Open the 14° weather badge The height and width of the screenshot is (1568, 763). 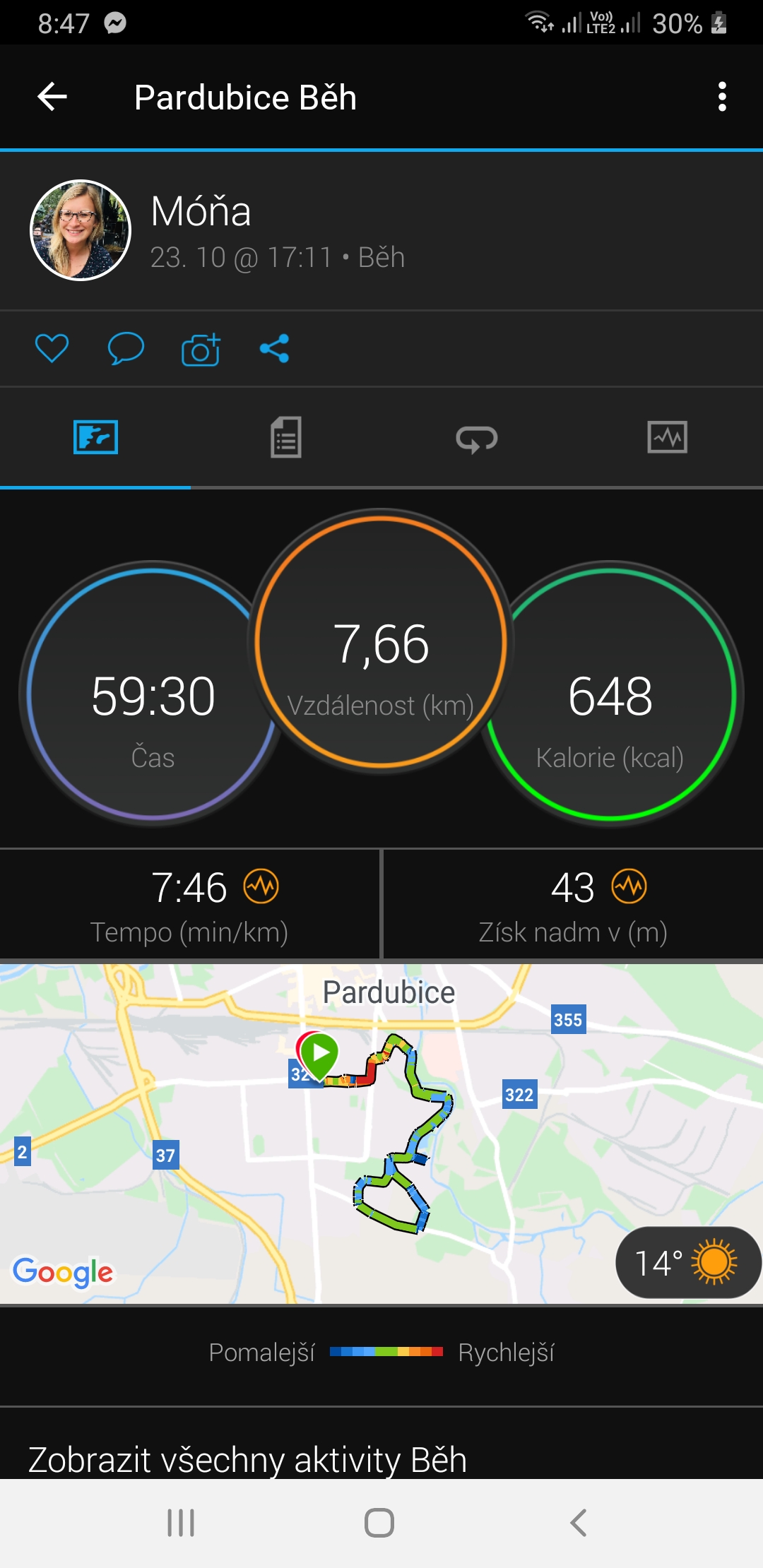coord(687,1262)
